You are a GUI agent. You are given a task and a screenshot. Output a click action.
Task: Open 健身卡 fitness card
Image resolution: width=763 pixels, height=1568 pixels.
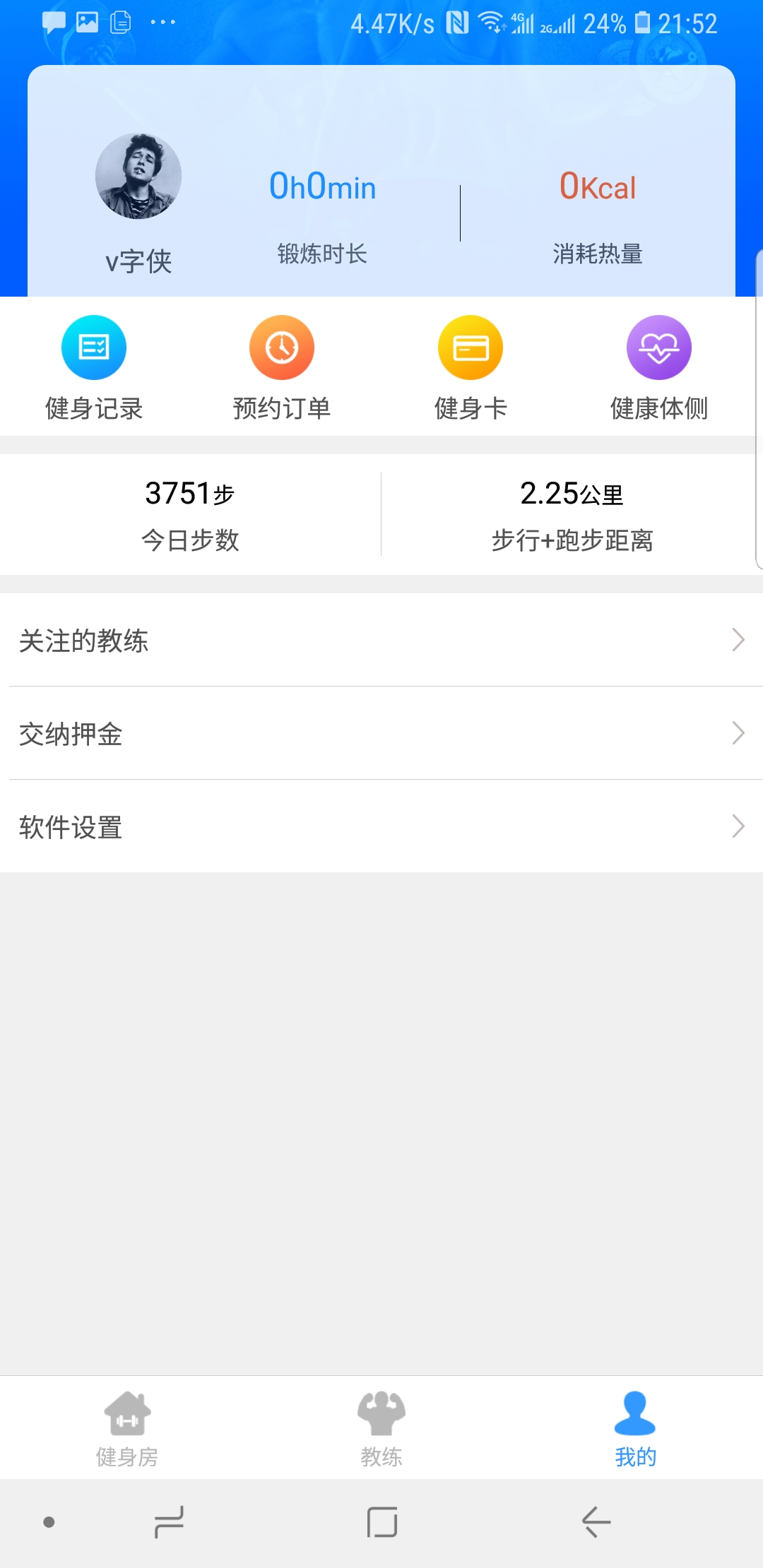[471, 369]
